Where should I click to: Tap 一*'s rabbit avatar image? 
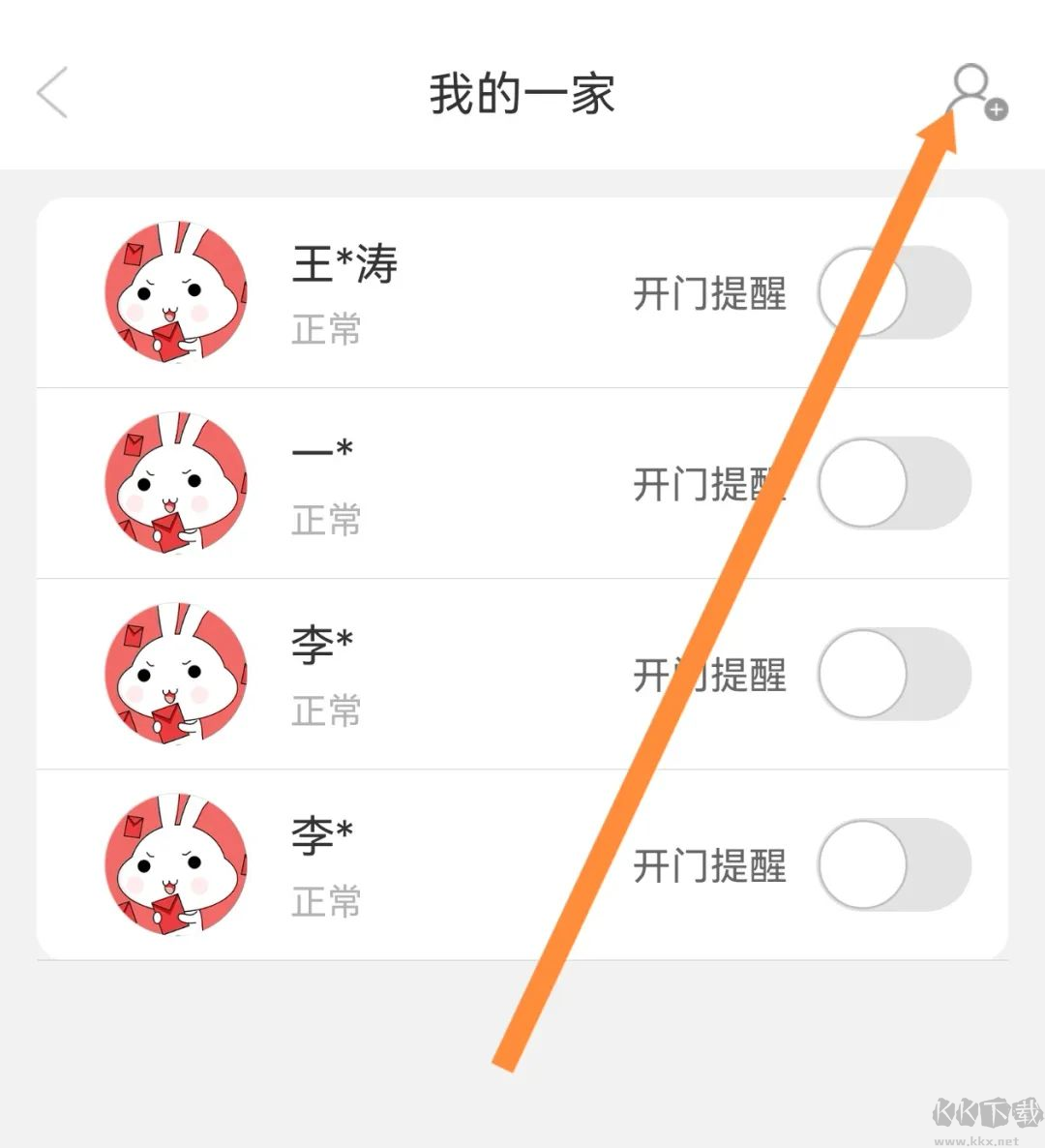[172, 484]
